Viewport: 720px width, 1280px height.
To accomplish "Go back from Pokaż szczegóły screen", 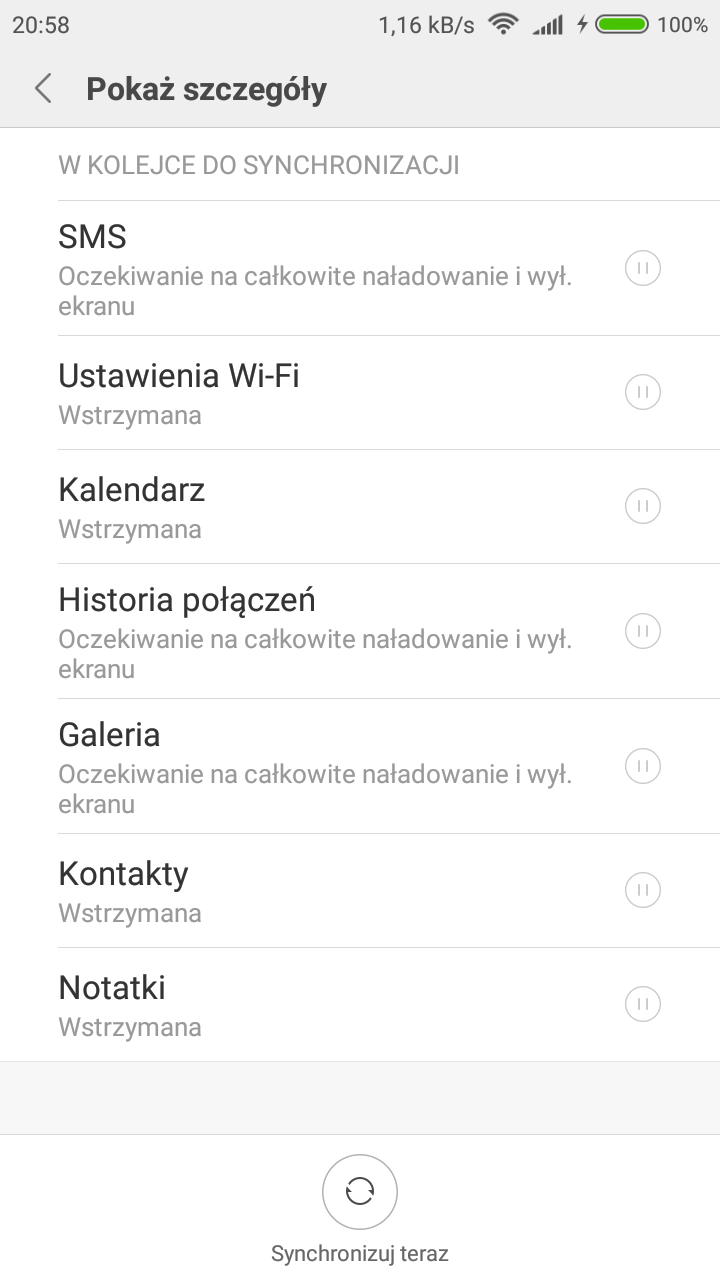I will 43,89.
